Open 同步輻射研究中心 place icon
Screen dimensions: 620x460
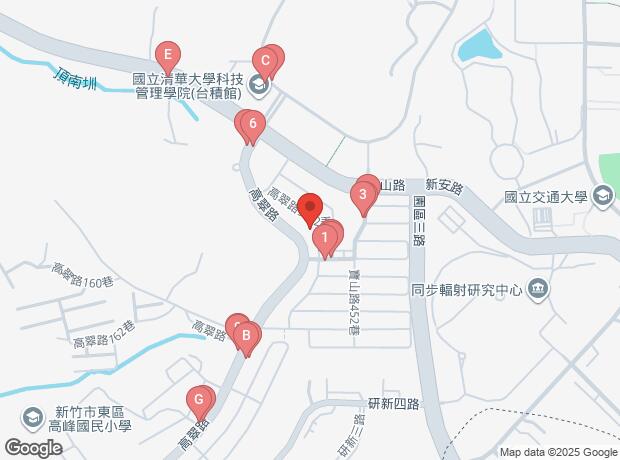(x=539, y=290)
